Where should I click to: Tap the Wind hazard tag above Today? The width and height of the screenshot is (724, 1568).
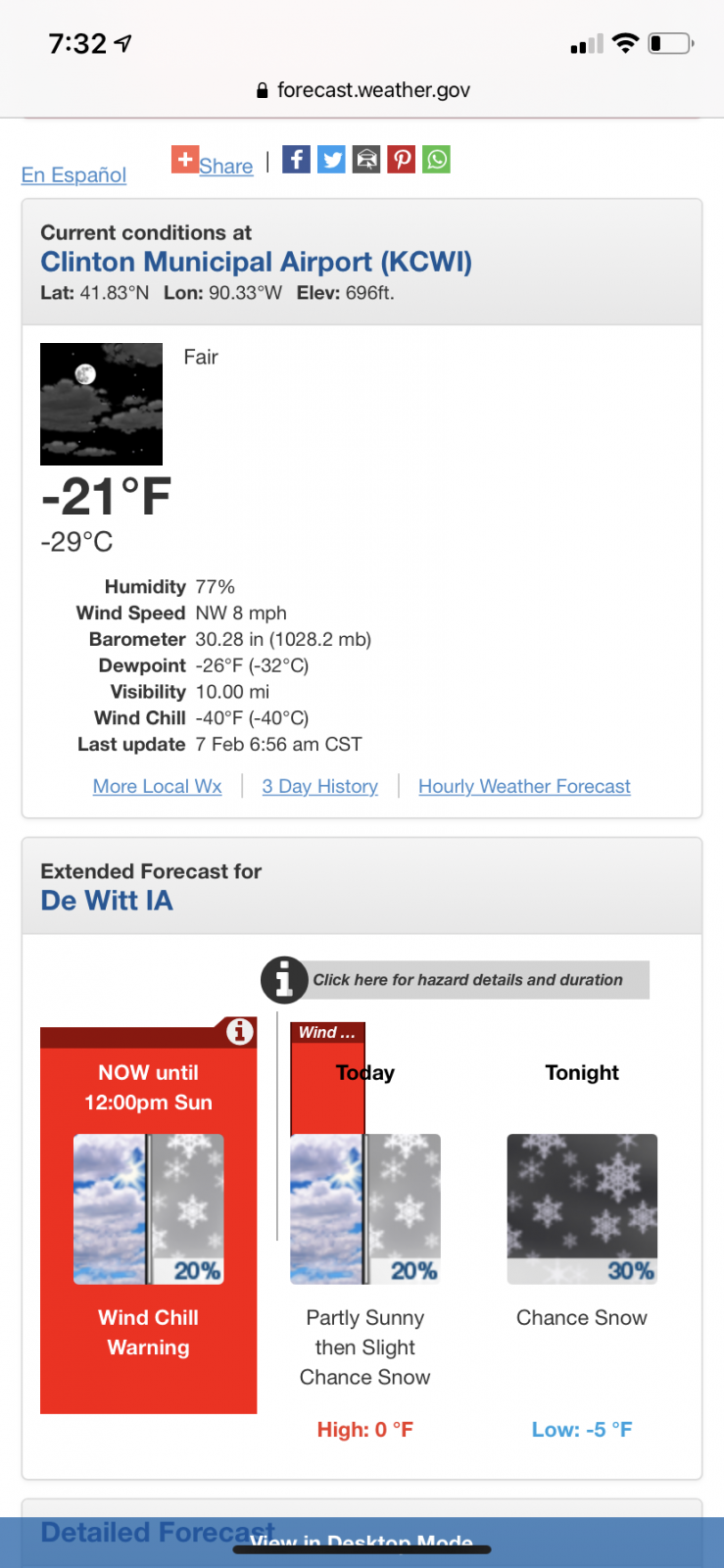tap(327, 1032)
